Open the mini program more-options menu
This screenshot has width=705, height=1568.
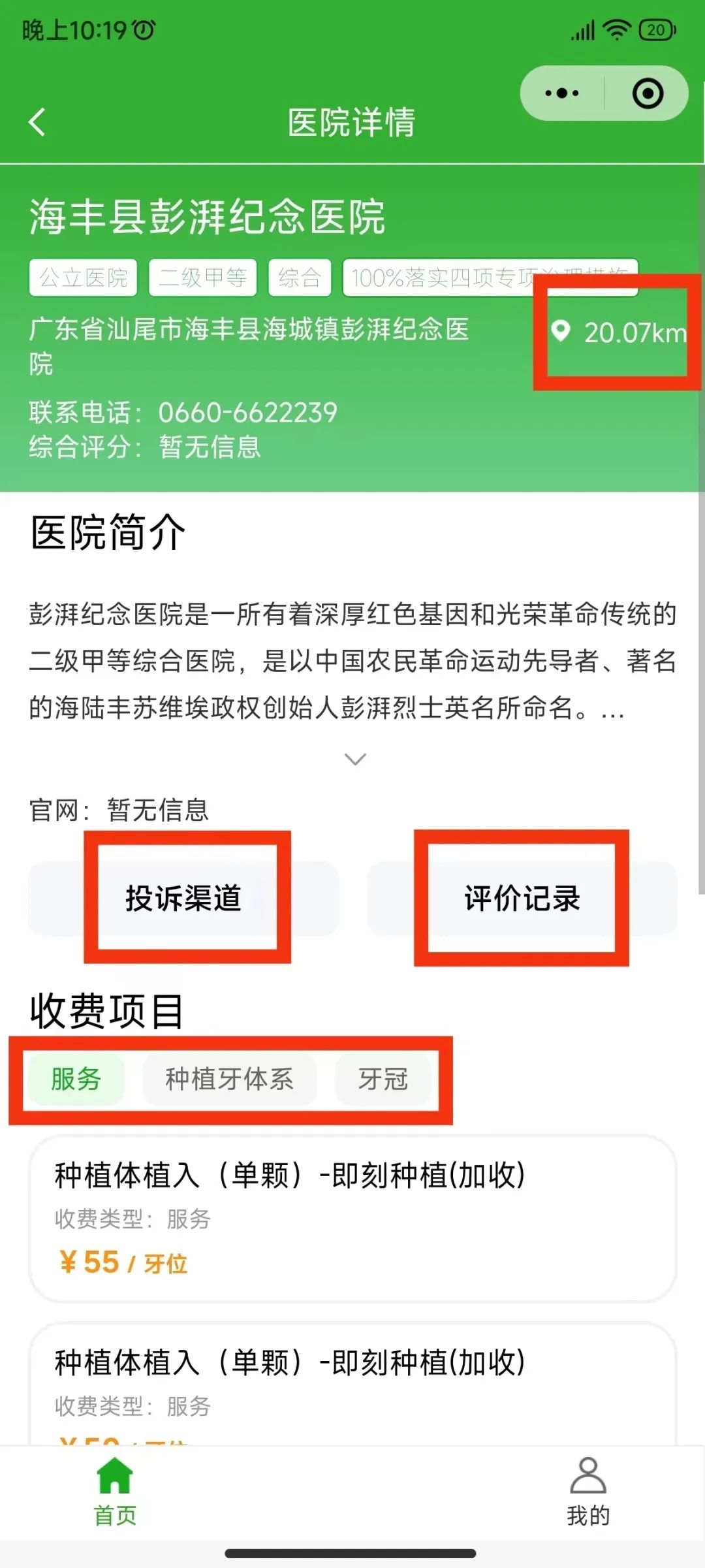pyautogui.click(x=561, y=93)
